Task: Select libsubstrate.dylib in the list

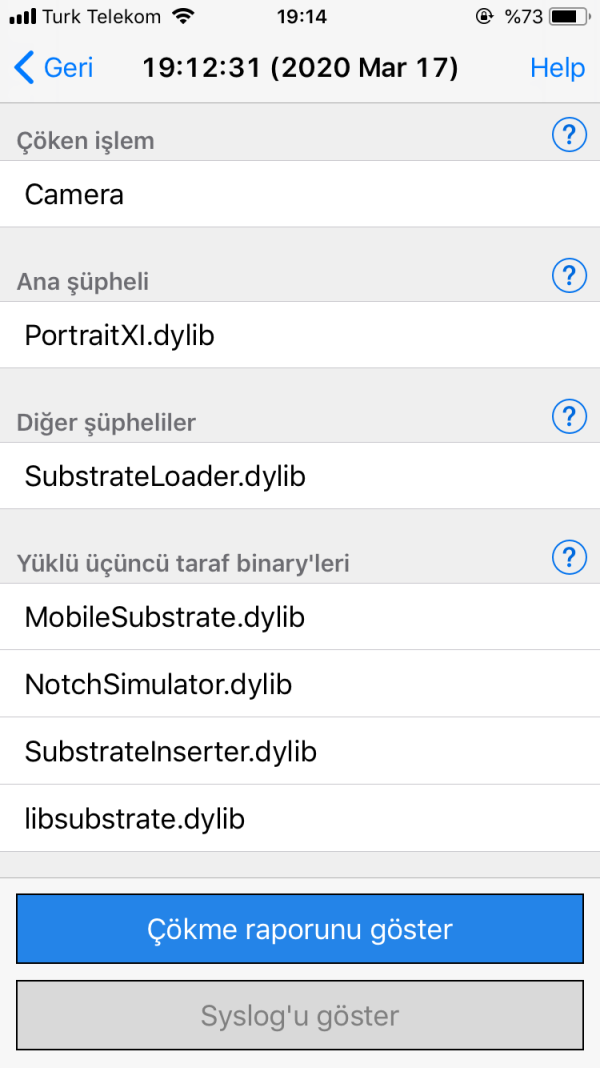Action: [x=300, y=819]
